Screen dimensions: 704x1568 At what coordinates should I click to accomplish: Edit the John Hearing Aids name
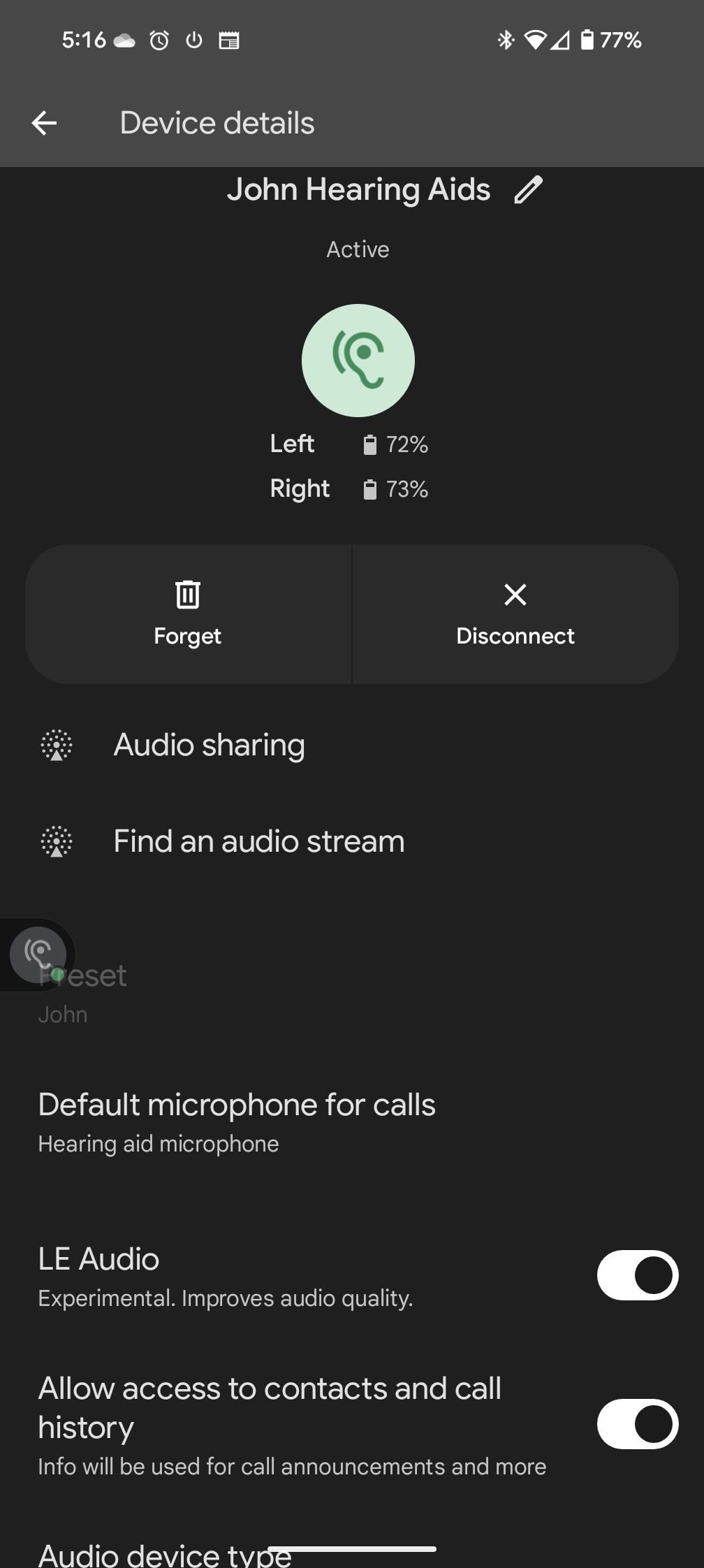click(528, 189)
